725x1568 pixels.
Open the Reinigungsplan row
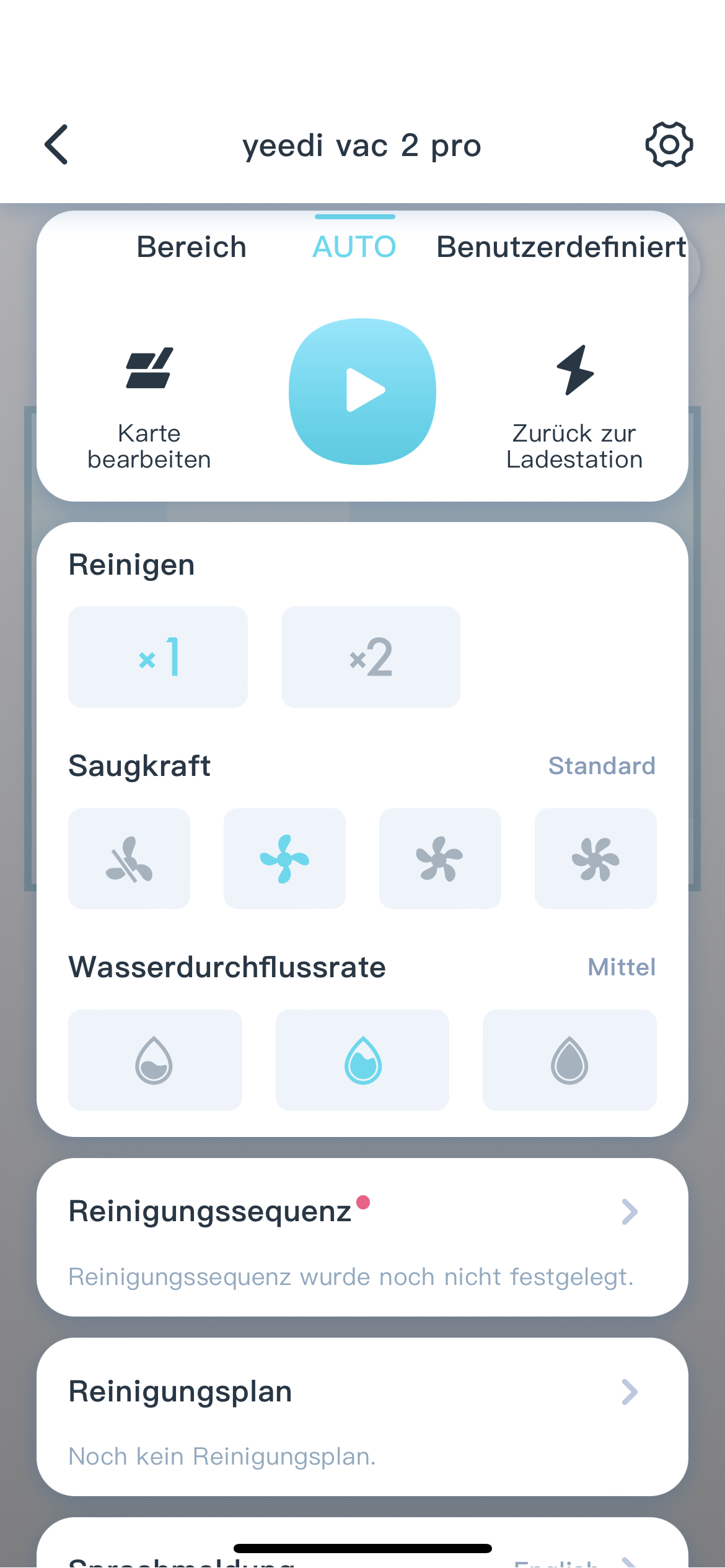tap(362, 1417)
